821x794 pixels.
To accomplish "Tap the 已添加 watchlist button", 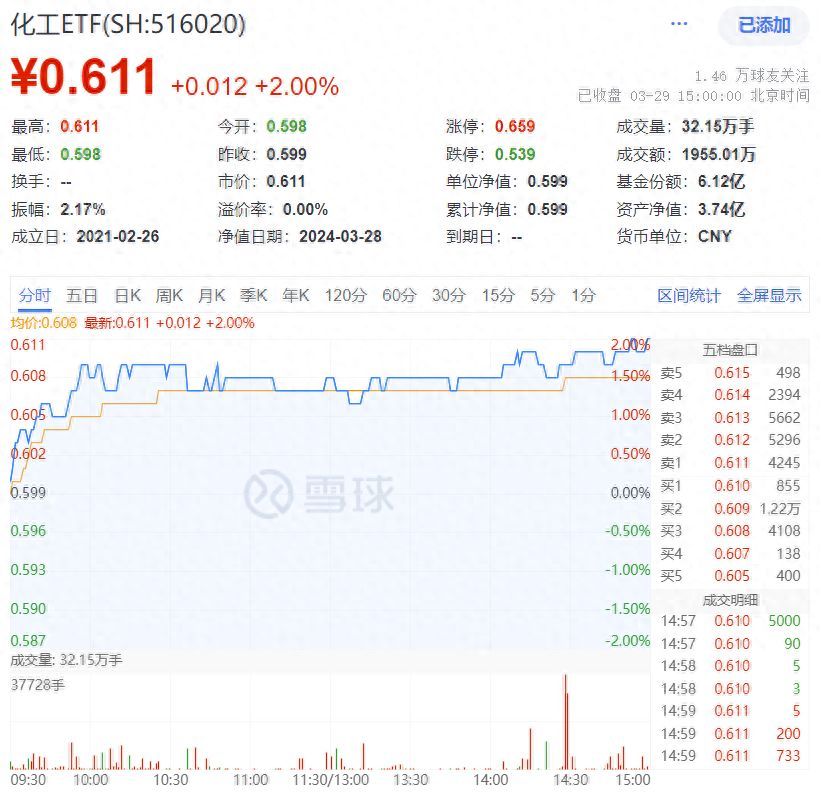I will coord(764,25).
